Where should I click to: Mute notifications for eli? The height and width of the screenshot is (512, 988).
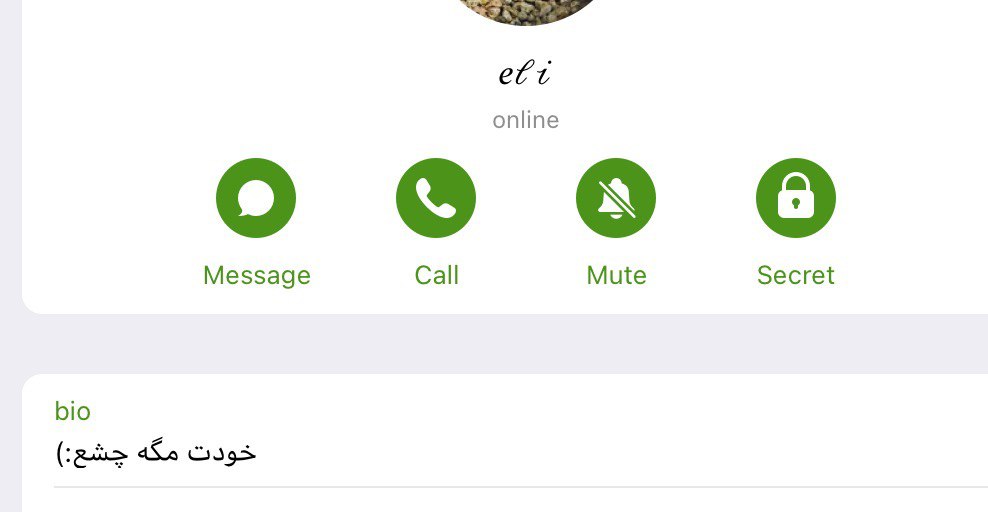click(616, 199)
